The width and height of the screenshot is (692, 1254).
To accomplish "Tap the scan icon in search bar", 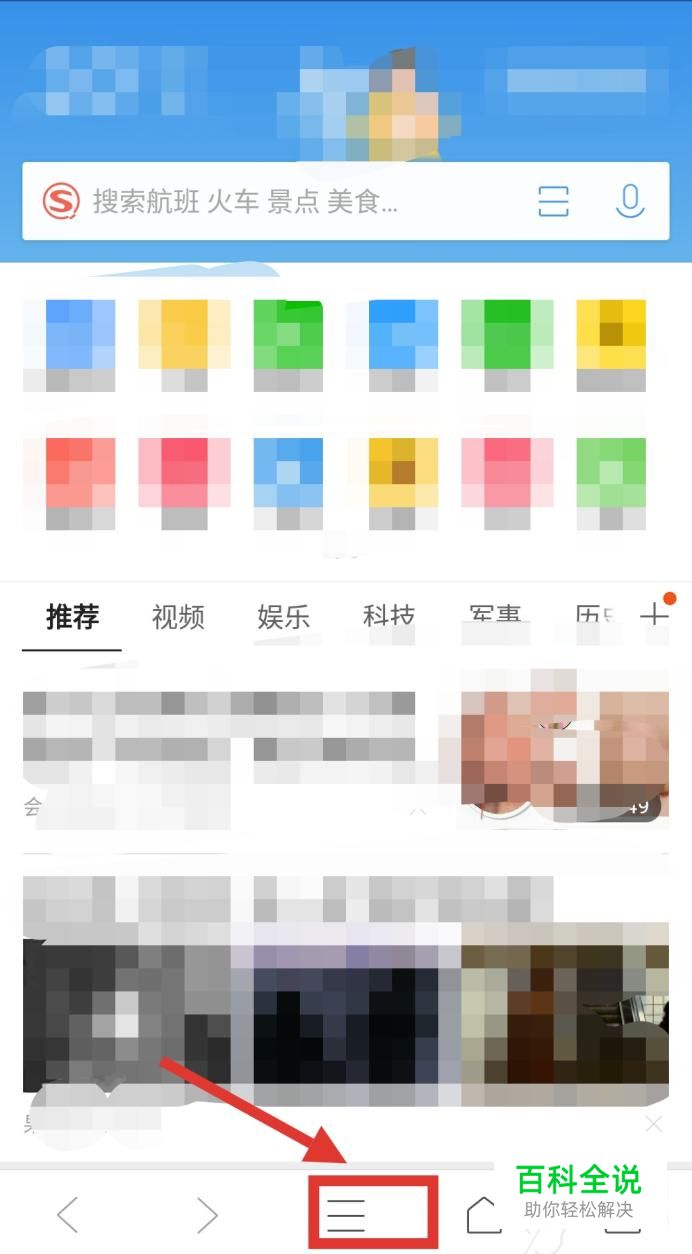I will (x=553, y=202).
